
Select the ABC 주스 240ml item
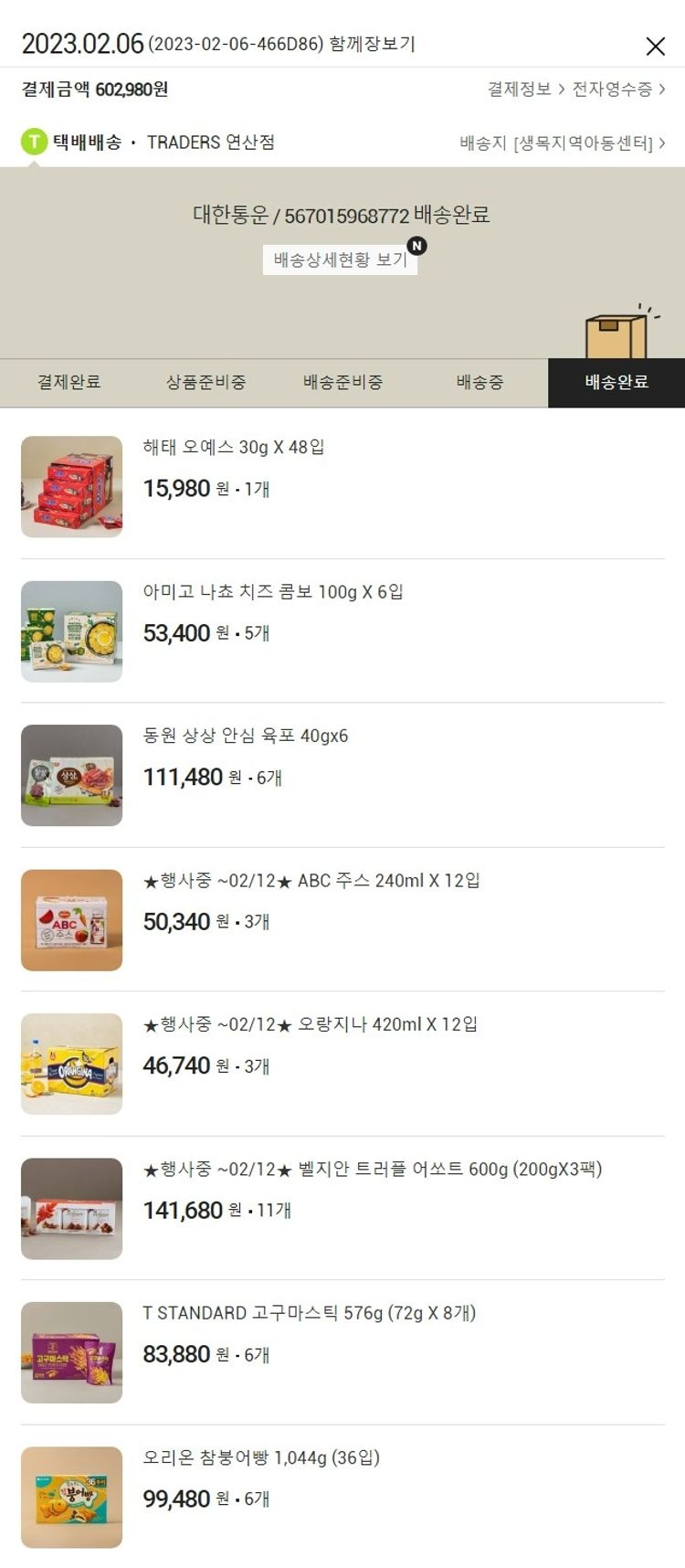[x=311, y=880]
